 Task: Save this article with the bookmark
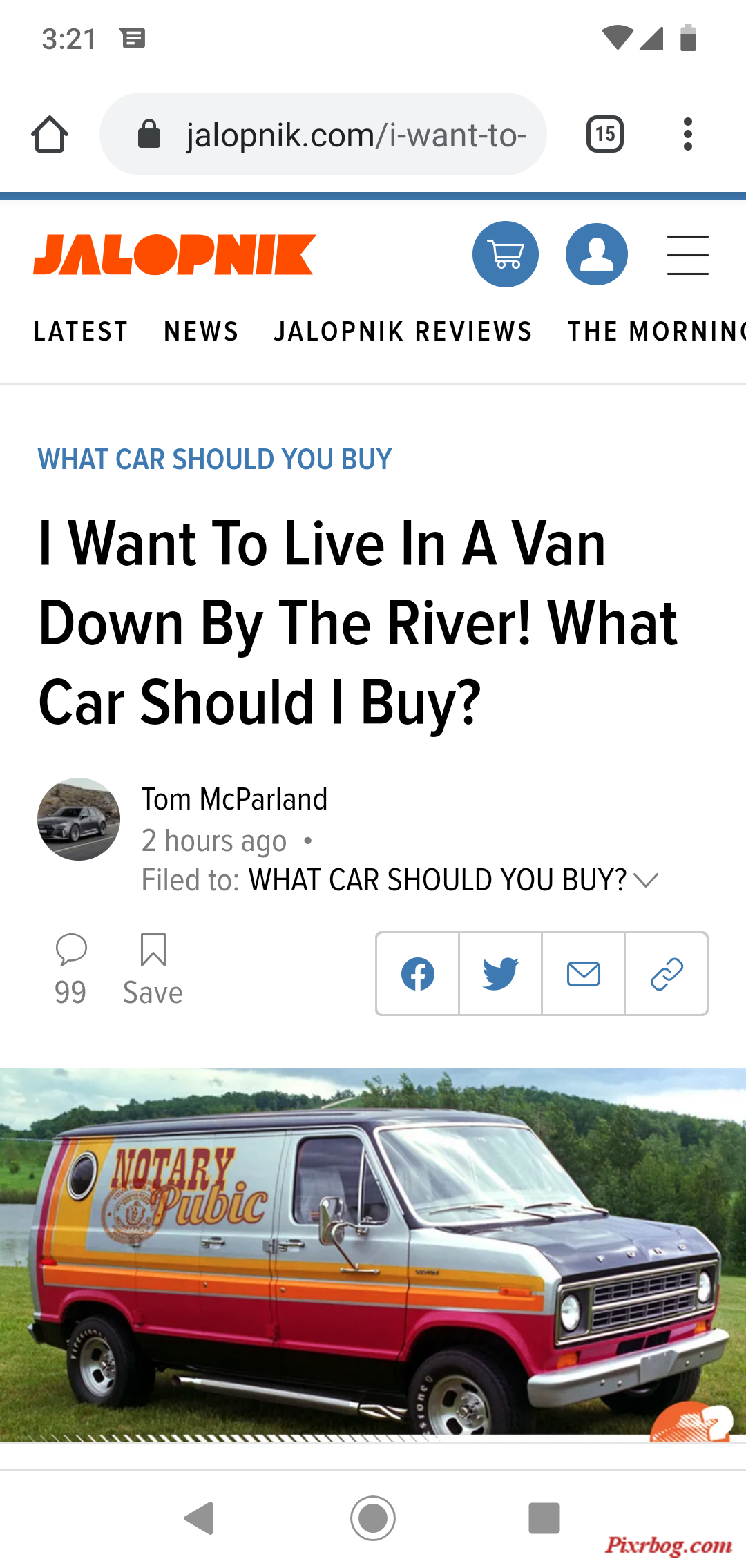(153, 970)
